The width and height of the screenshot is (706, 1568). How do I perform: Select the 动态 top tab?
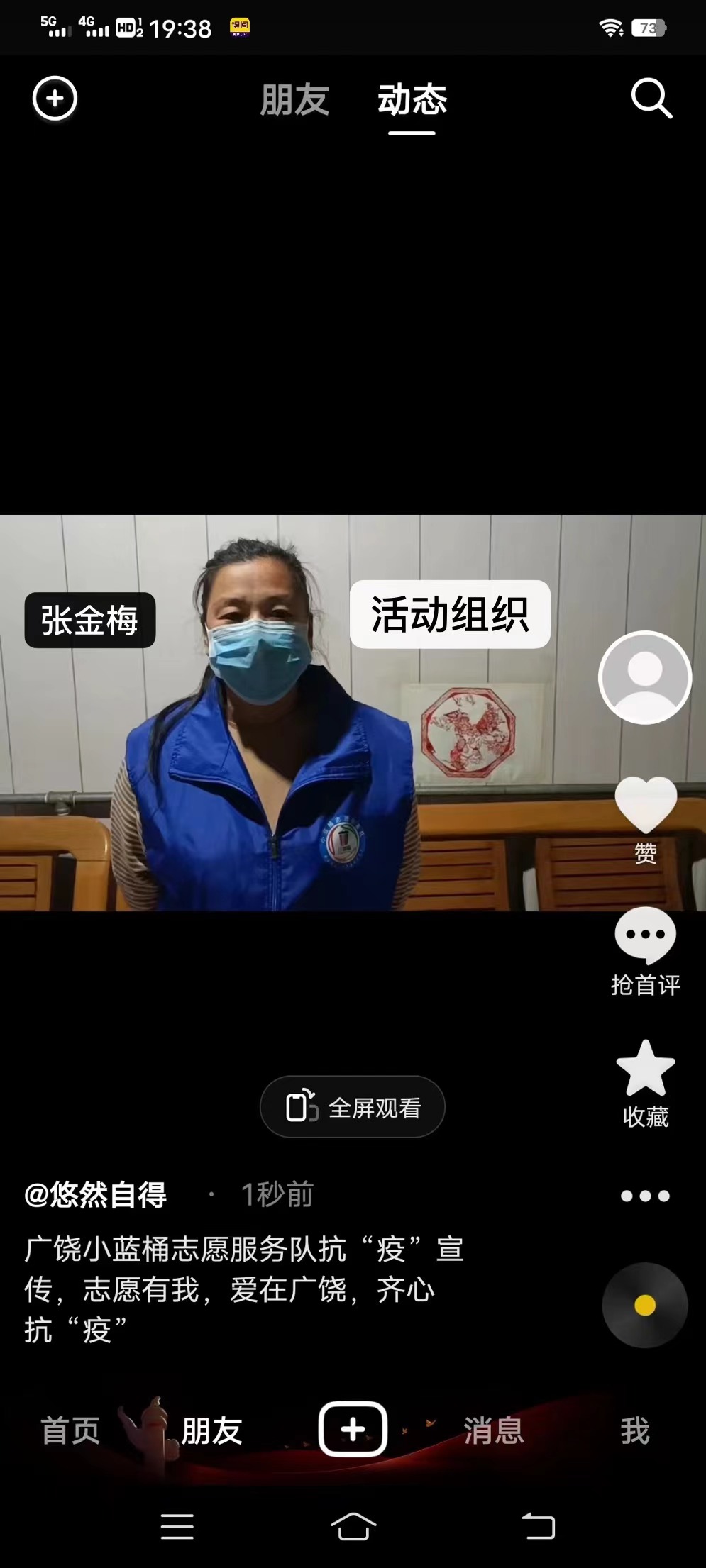(x=412, y=99)
